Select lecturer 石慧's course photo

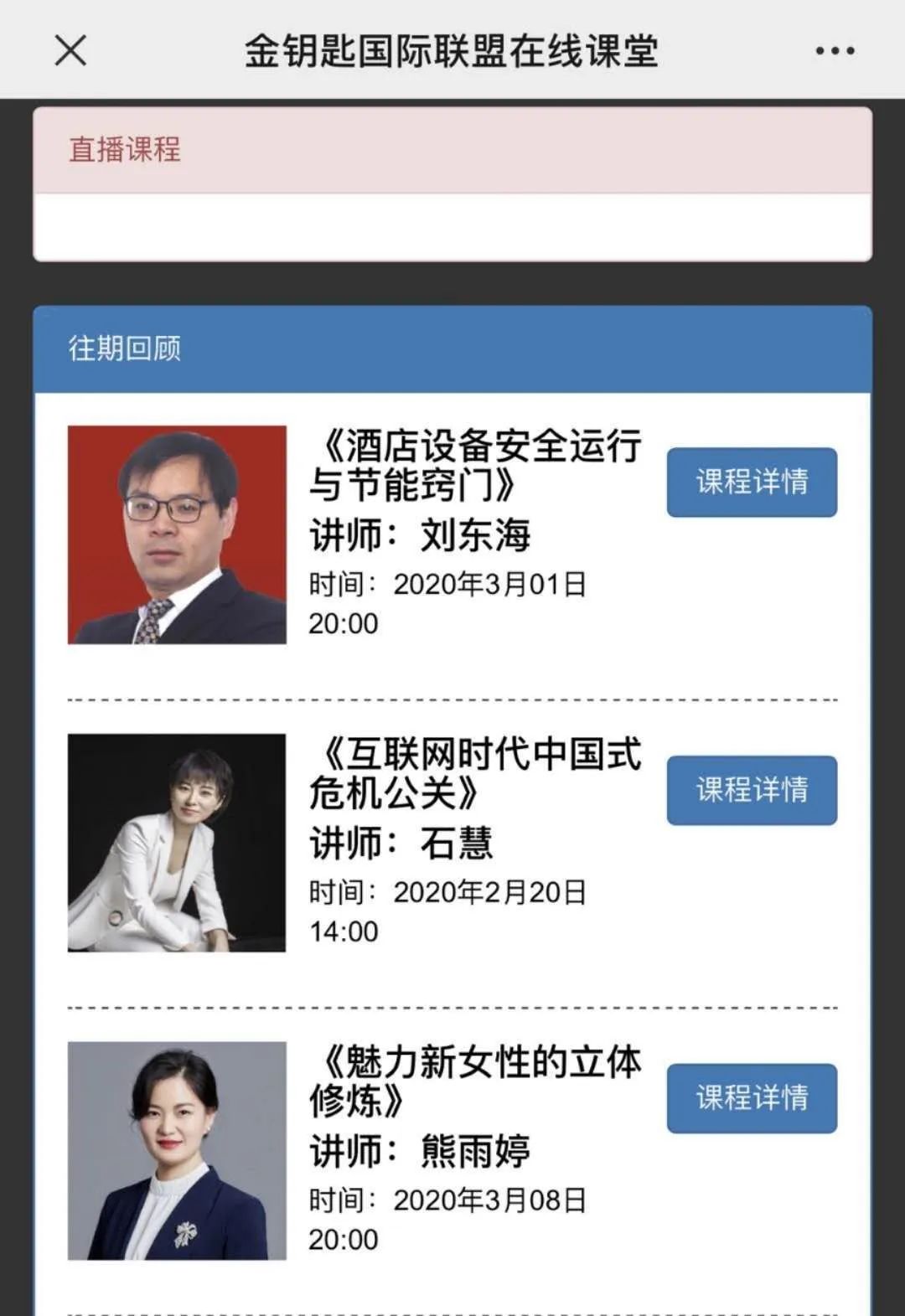click(177, 843)
